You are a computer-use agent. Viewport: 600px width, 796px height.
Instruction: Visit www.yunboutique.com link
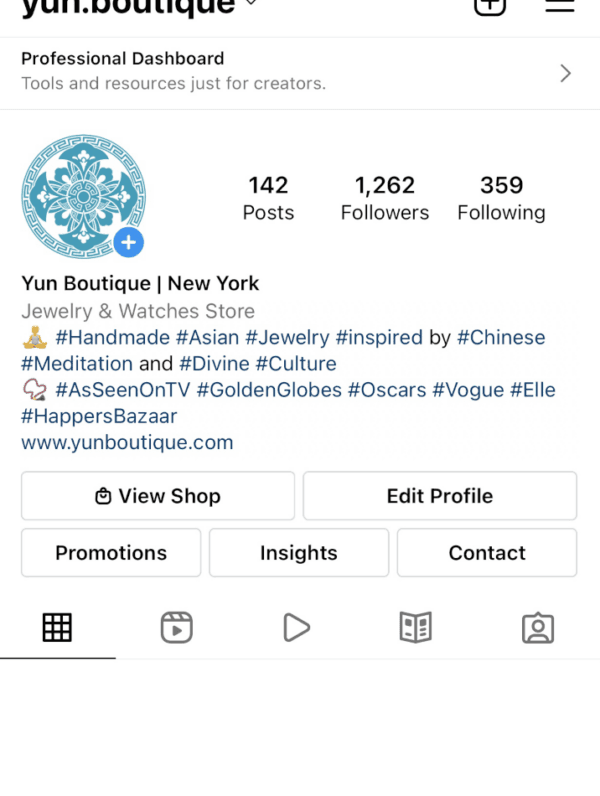pos(127,441)
